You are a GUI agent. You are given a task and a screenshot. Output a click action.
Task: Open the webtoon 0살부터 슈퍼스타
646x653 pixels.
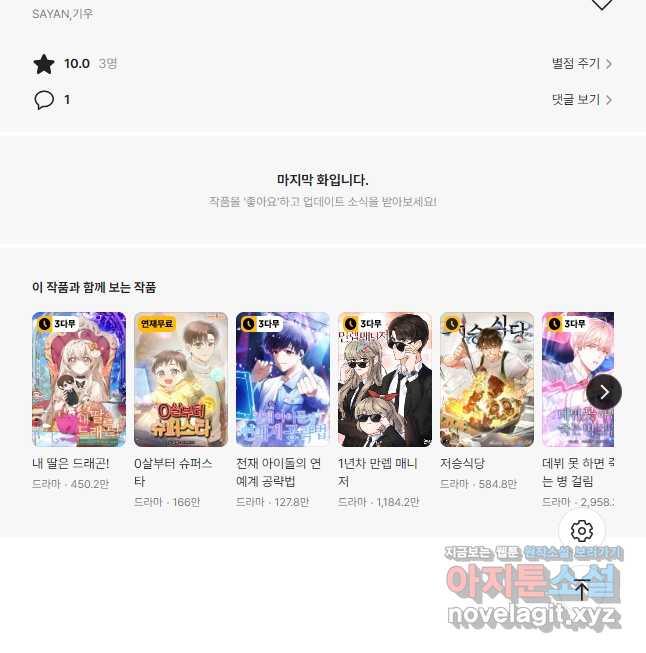point(181,379)
